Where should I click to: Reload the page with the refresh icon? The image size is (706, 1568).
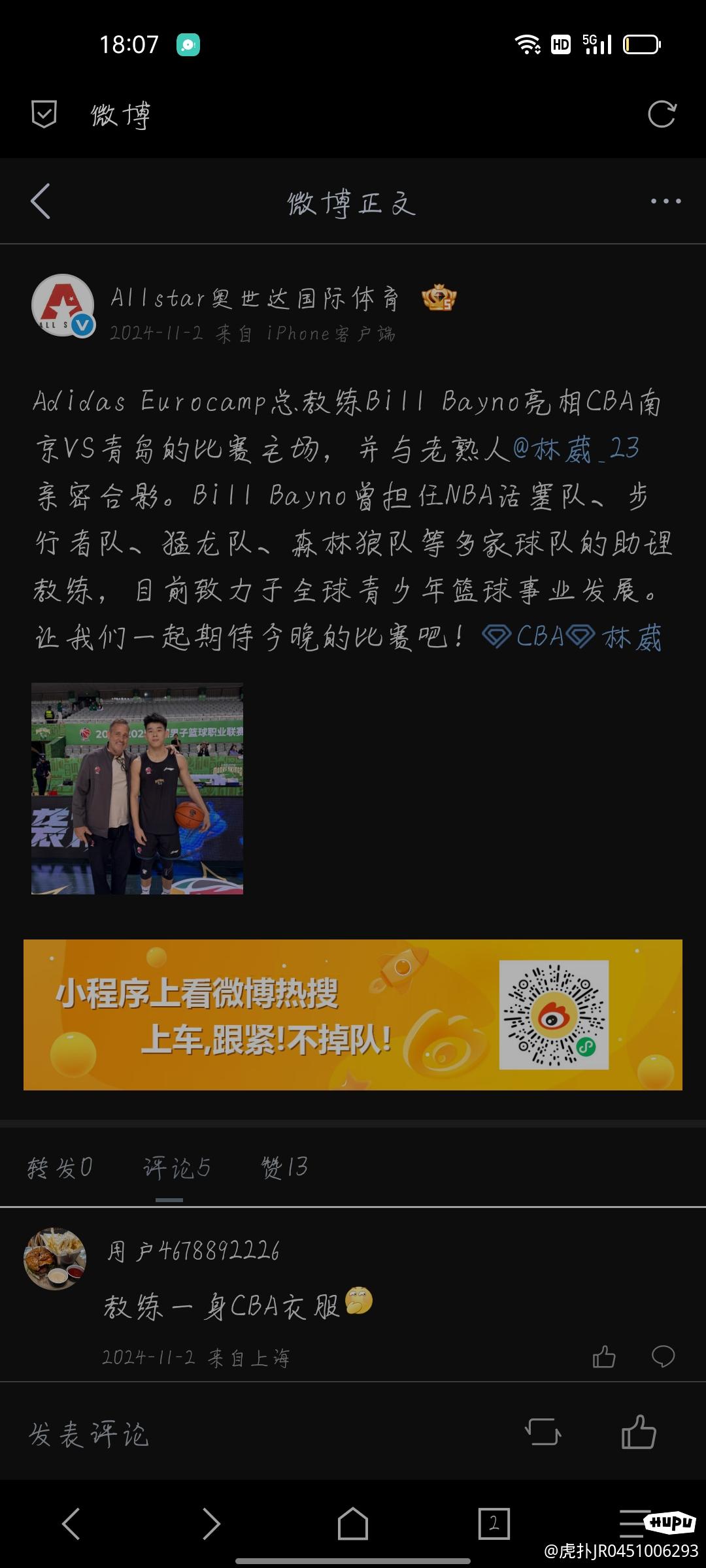click(x=662, y=115)
